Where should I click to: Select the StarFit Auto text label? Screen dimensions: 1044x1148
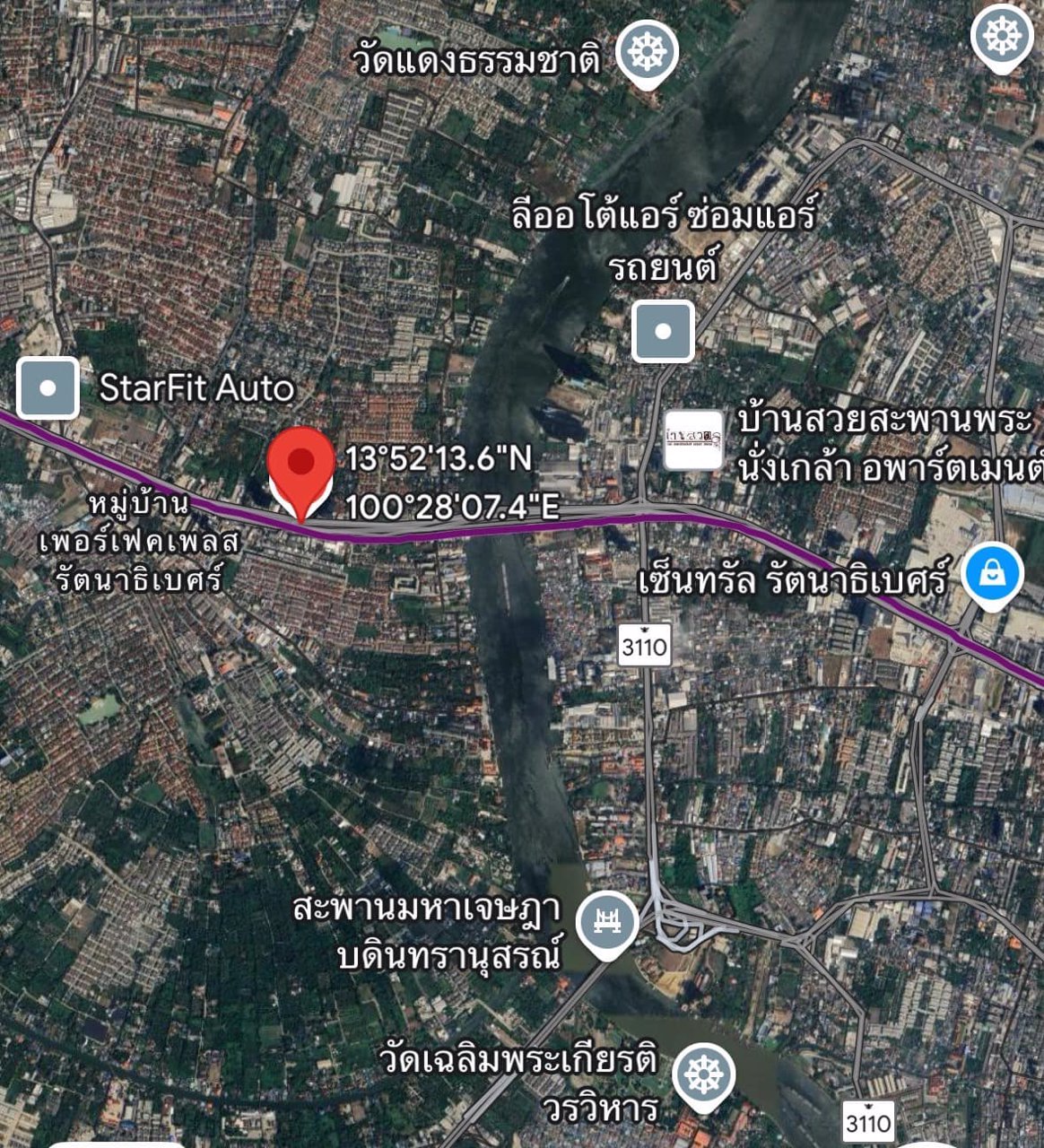(x=198, y=388)
